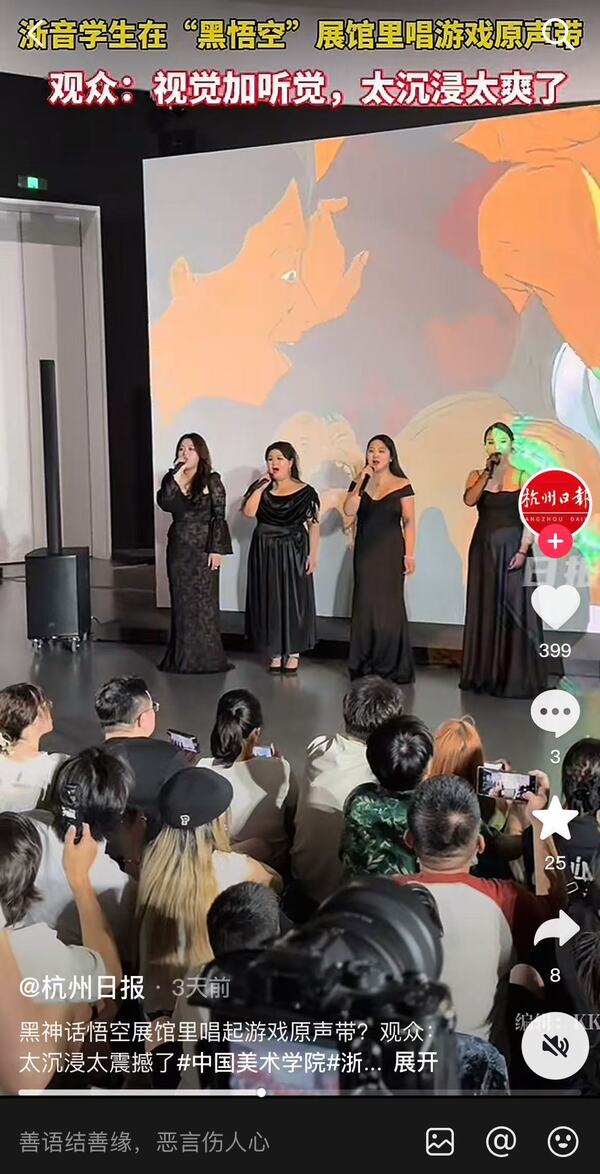Mention someone with the @ icon

501,1141
